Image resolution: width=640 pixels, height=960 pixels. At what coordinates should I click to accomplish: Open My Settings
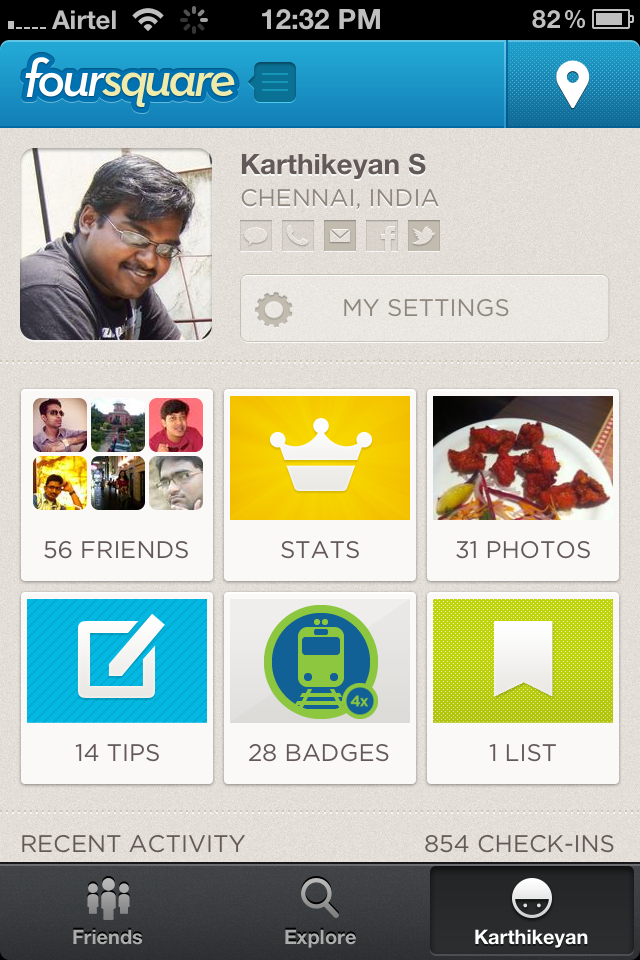[x=424, y=308]
